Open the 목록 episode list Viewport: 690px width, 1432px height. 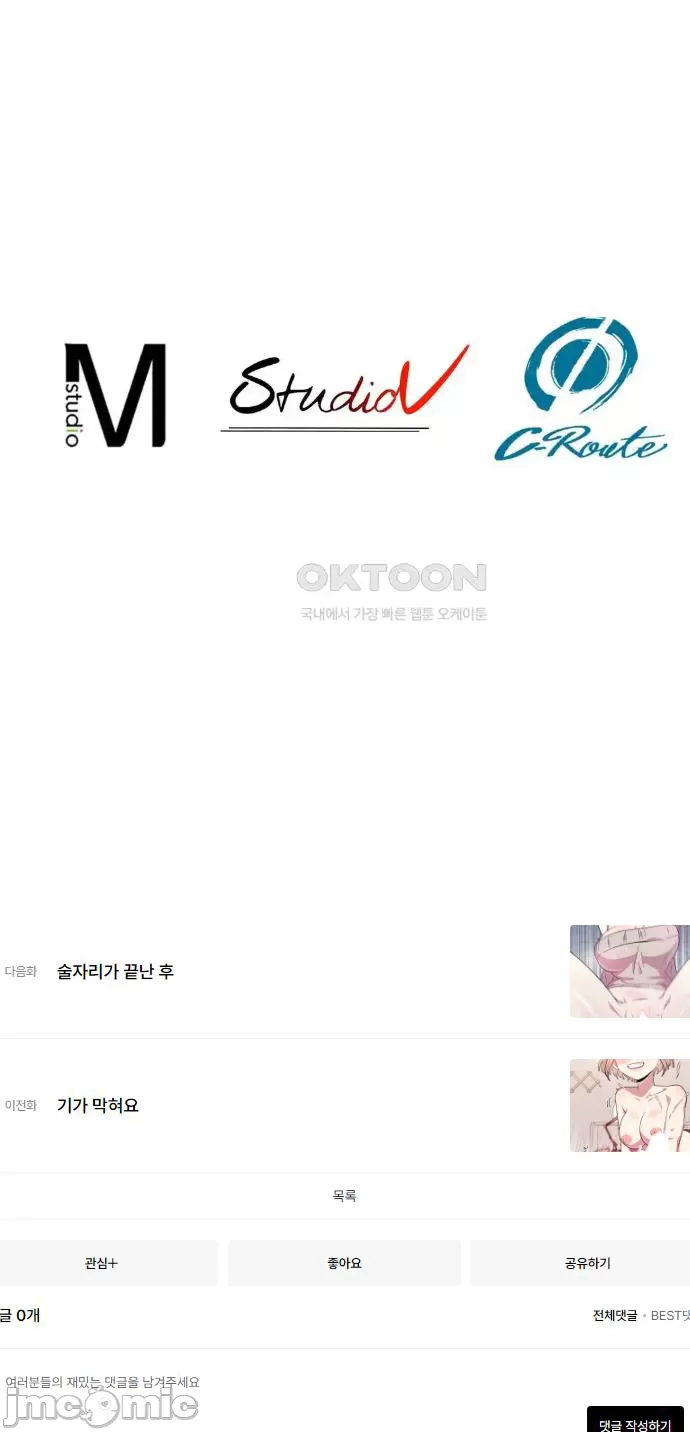(x=344, y=1195)
